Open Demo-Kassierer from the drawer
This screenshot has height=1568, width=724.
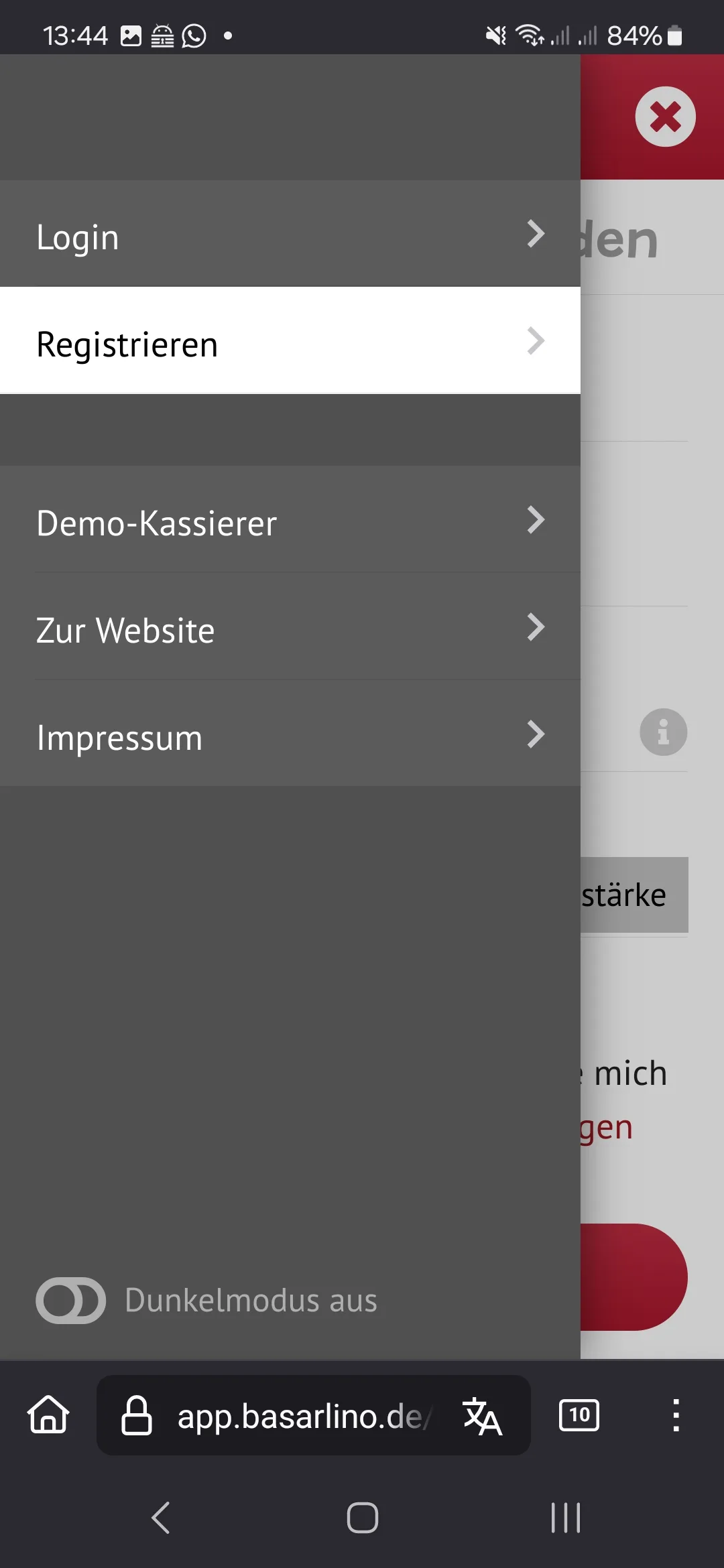[290, 519]
